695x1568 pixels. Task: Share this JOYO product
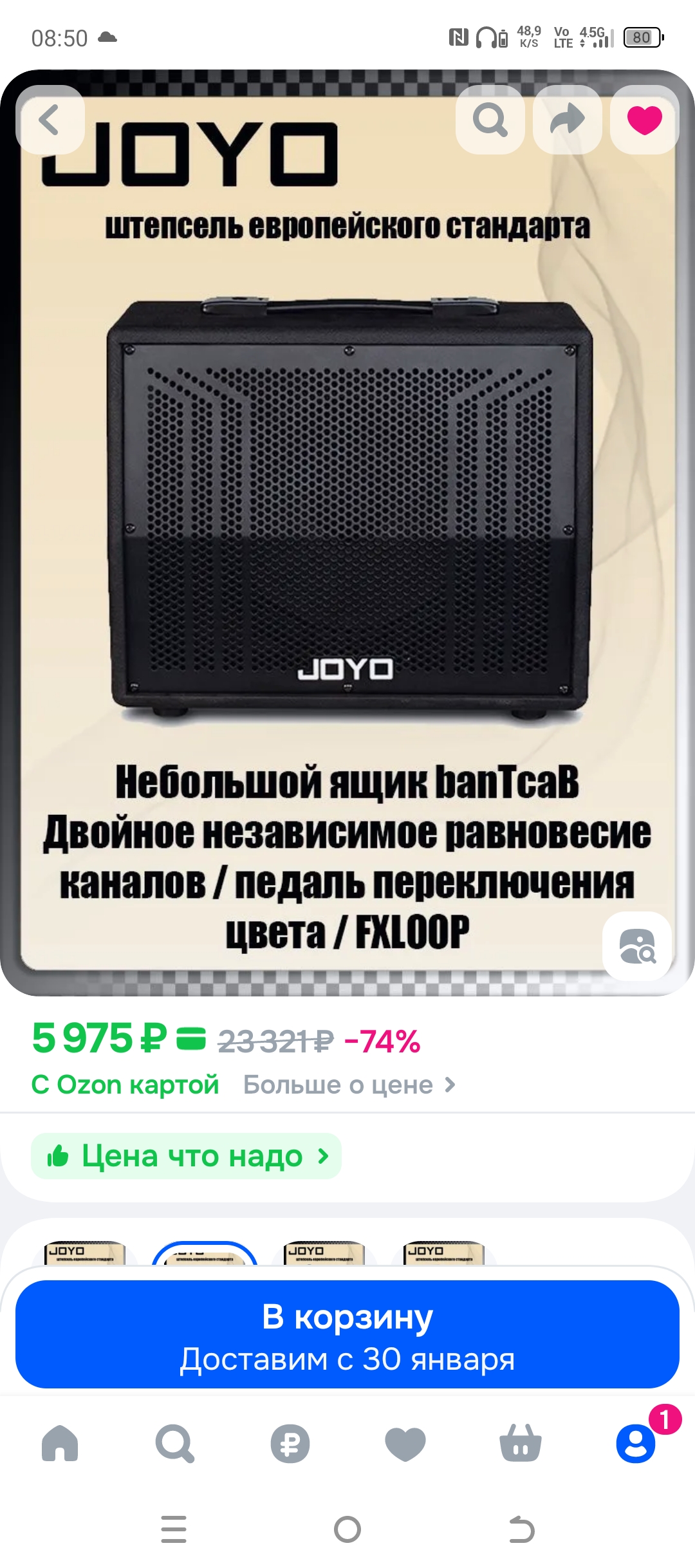click(x=568, y=120)
